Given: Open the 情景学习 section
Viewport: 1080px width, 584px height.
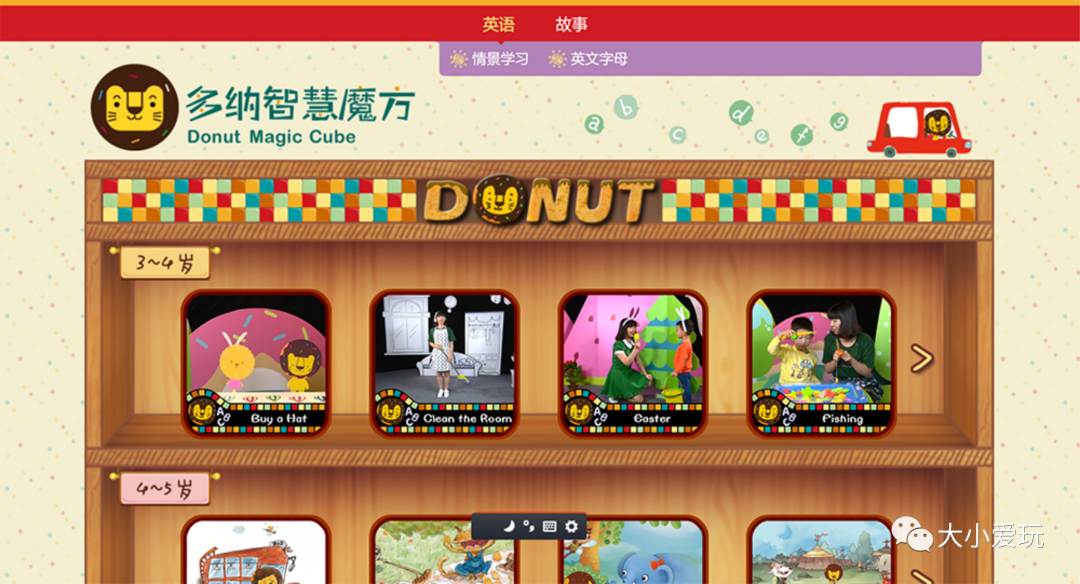Looking at the screenshot, I should tap(490, 59).
